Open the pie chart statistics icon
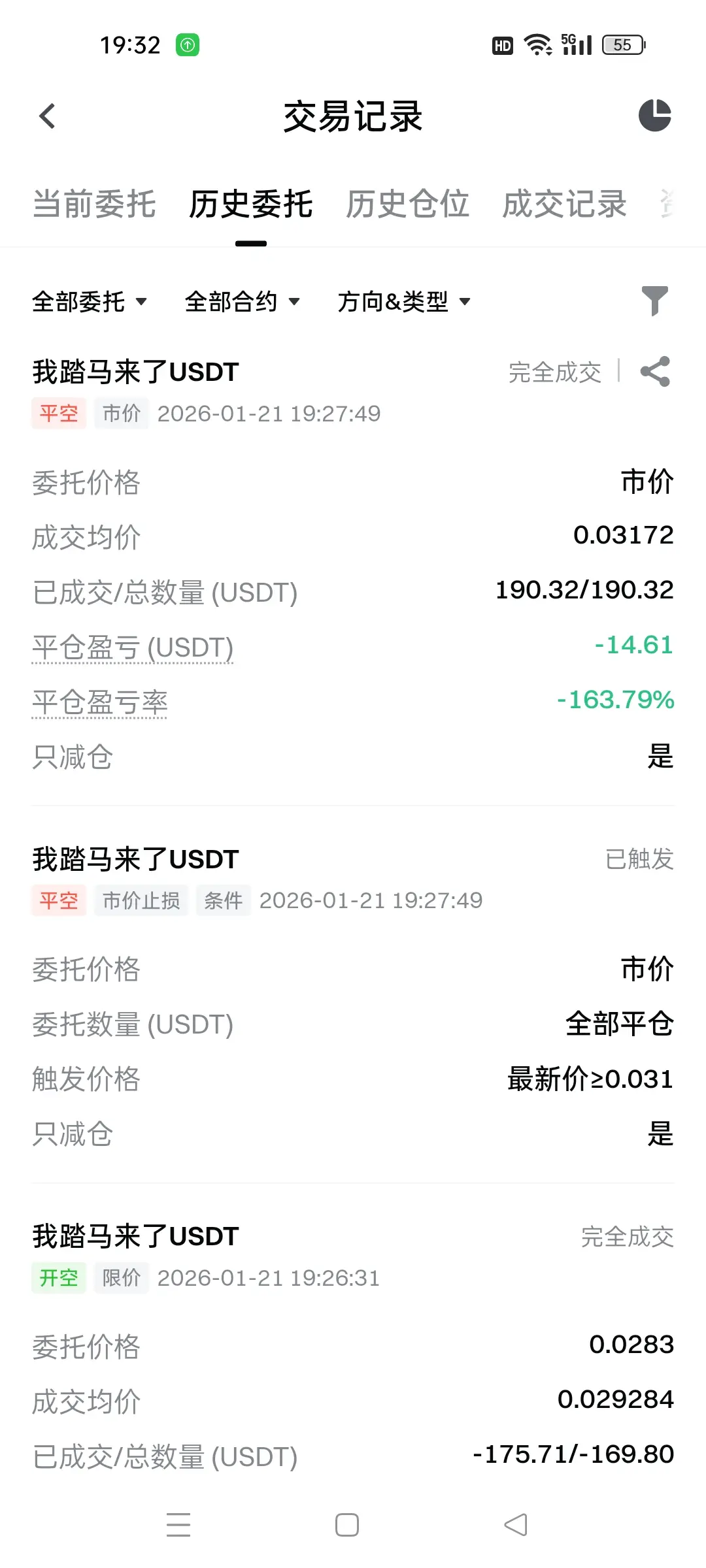Image resolution: width=706 pixels, height=1568 pixels. point(654,116)
